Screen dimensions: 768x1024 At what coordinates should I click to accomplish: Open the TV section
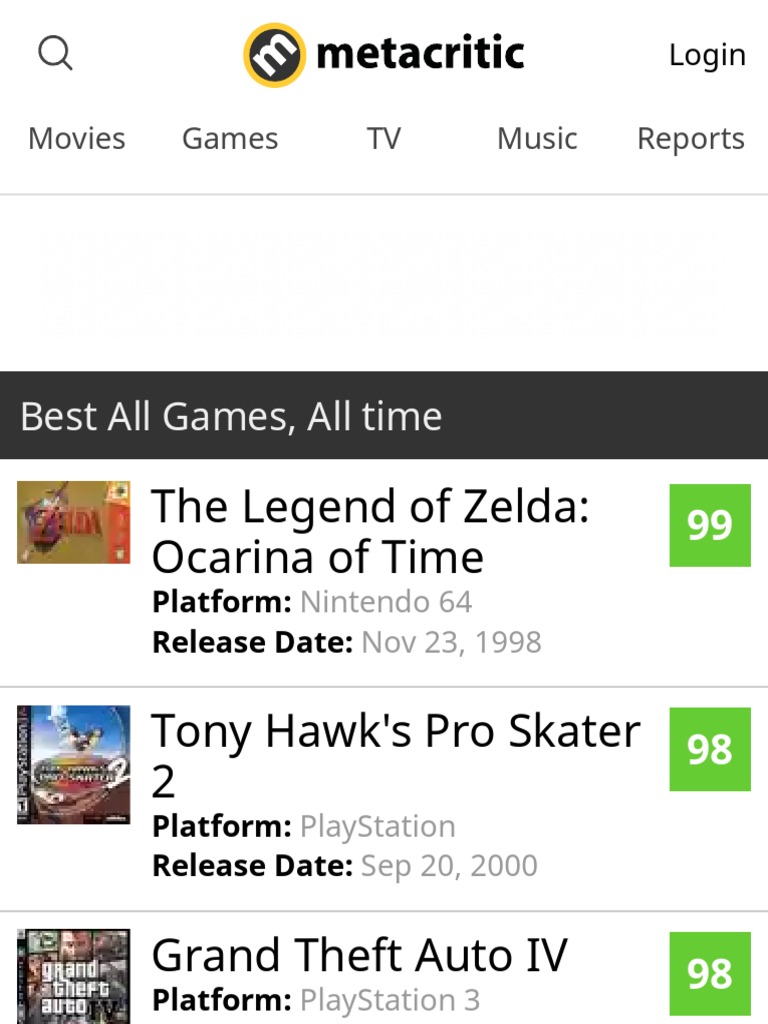click(383, 138)
